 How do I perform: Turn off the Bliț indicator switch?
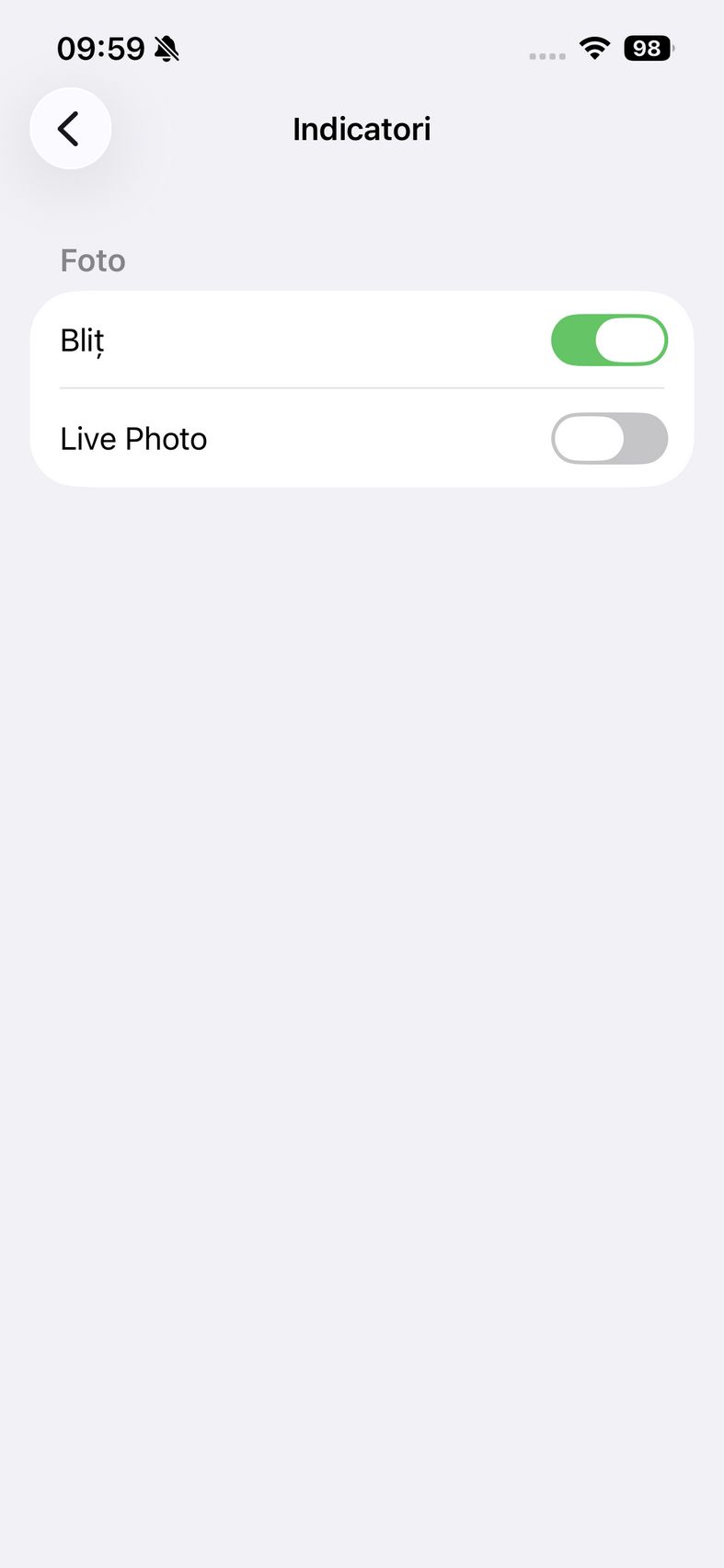608,340
